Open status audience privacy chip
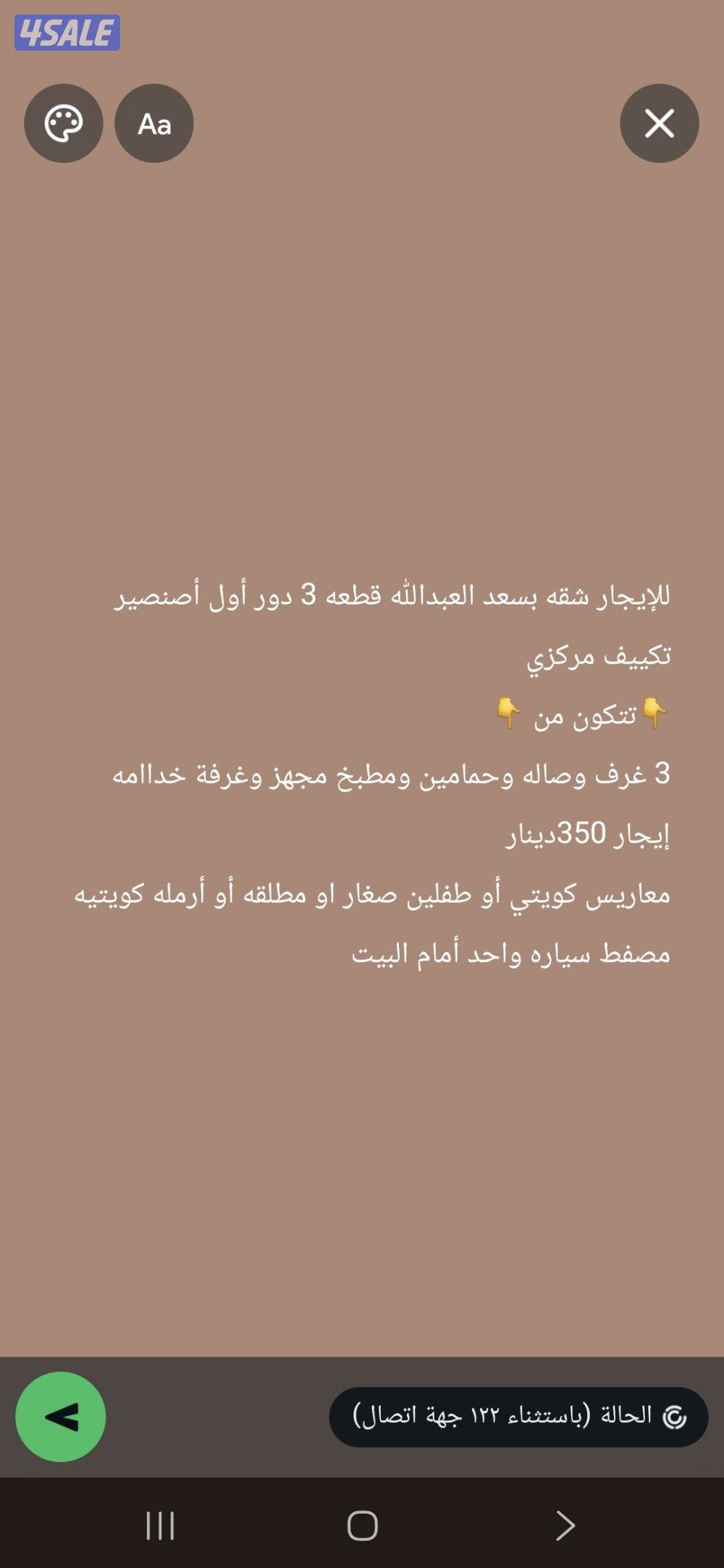This screenshot has height=1568, width=724. [518, 1417]
